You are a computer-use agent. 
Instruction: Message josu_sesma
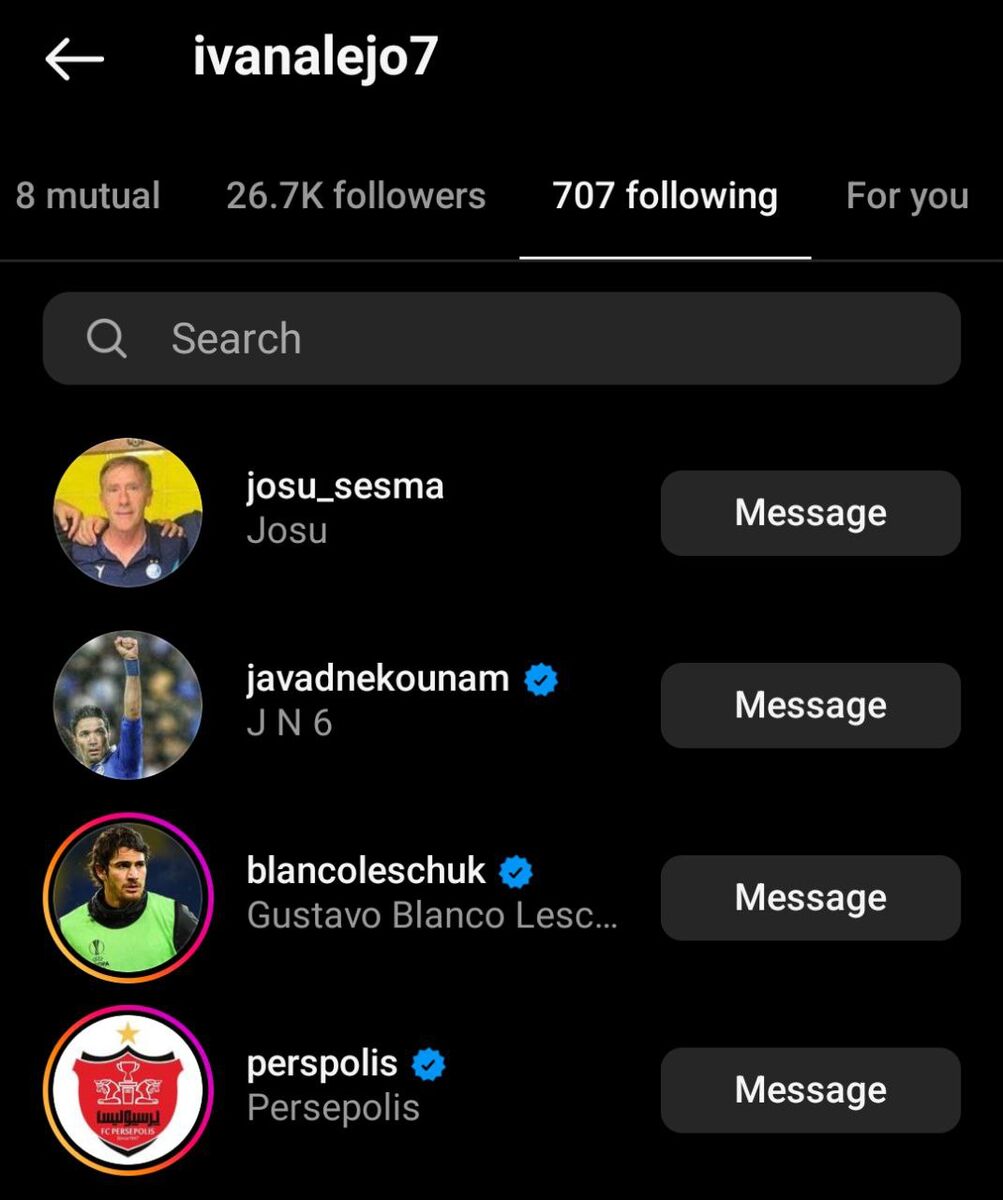810,513
